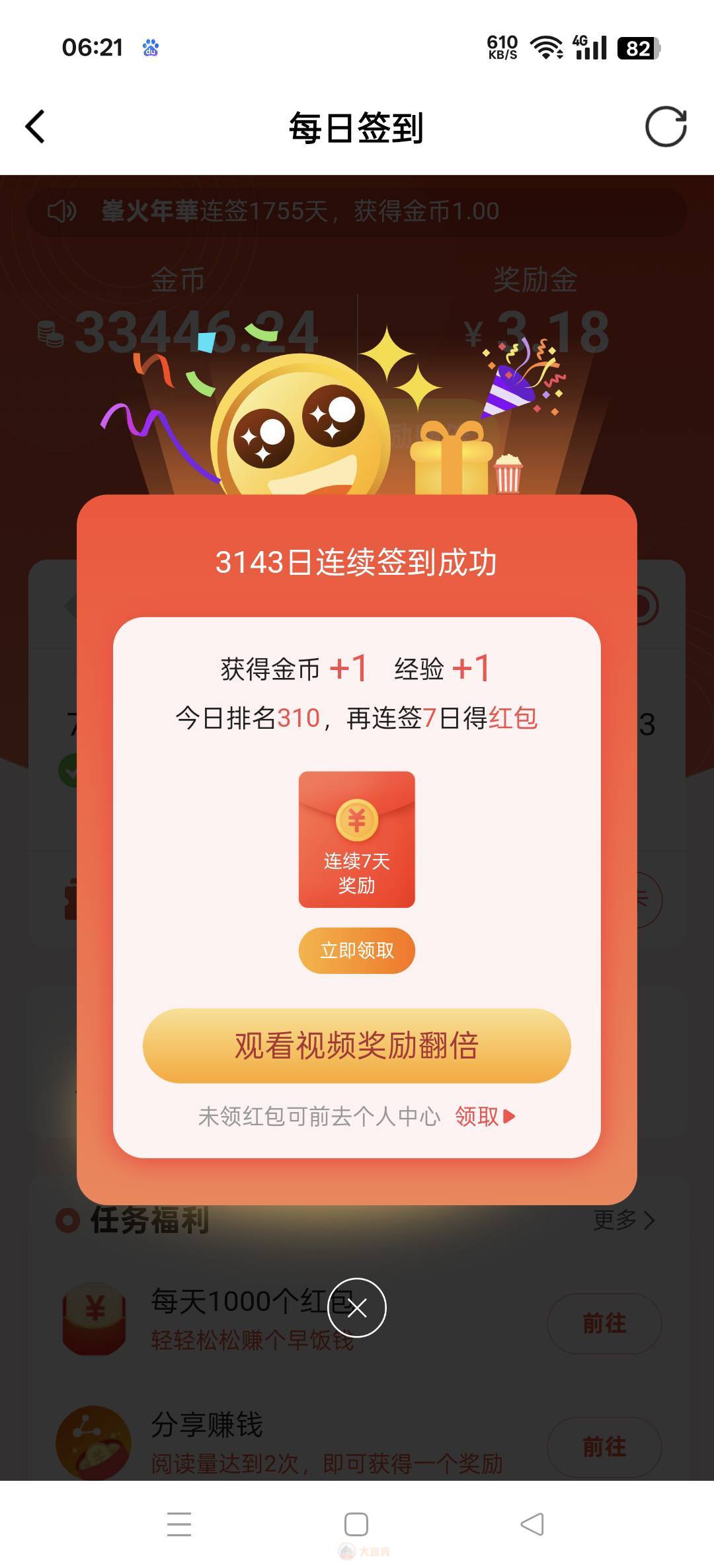Go to the phone home screen
The image size is (714, 1568).
pos(356,1524)
